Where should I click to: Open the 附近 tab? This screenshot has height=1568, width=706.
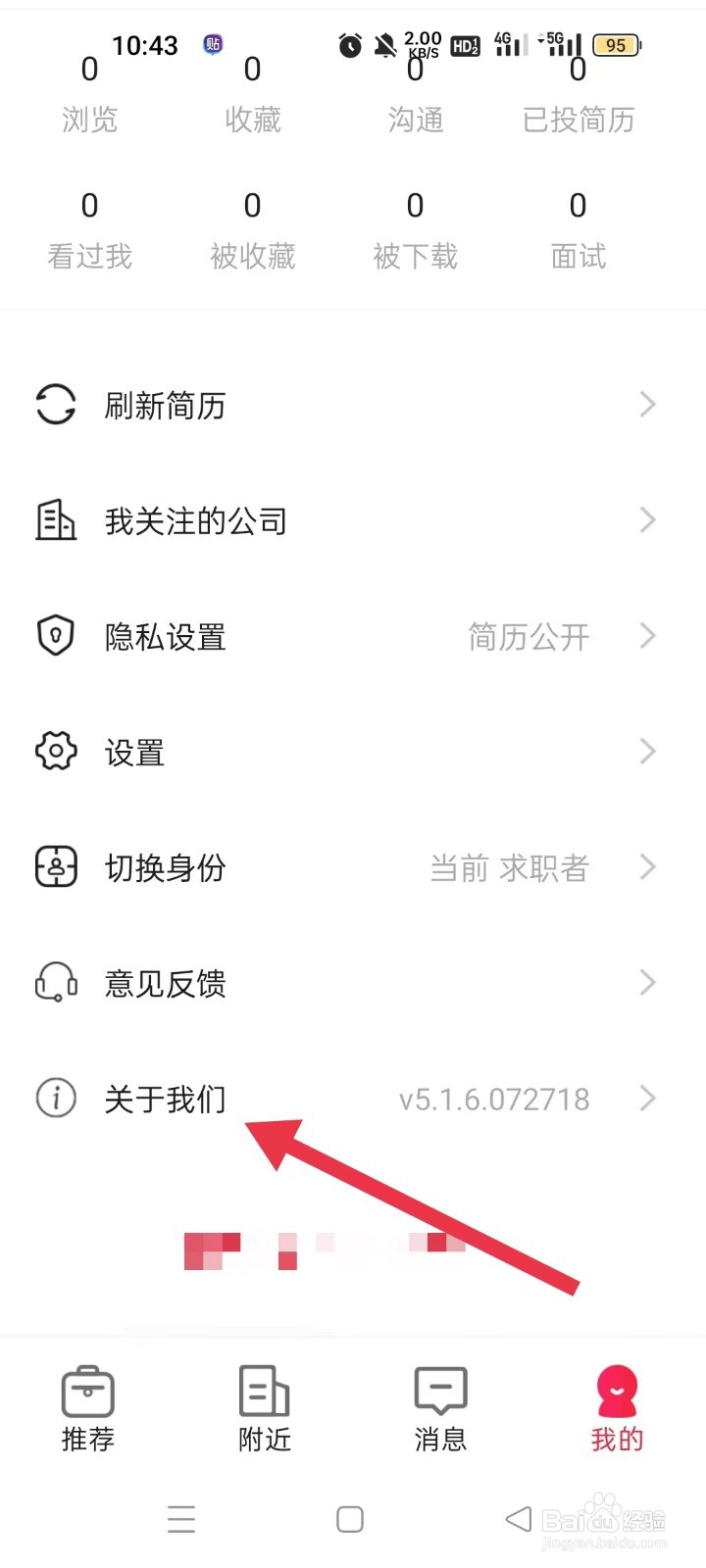(x=263, y=1406)
